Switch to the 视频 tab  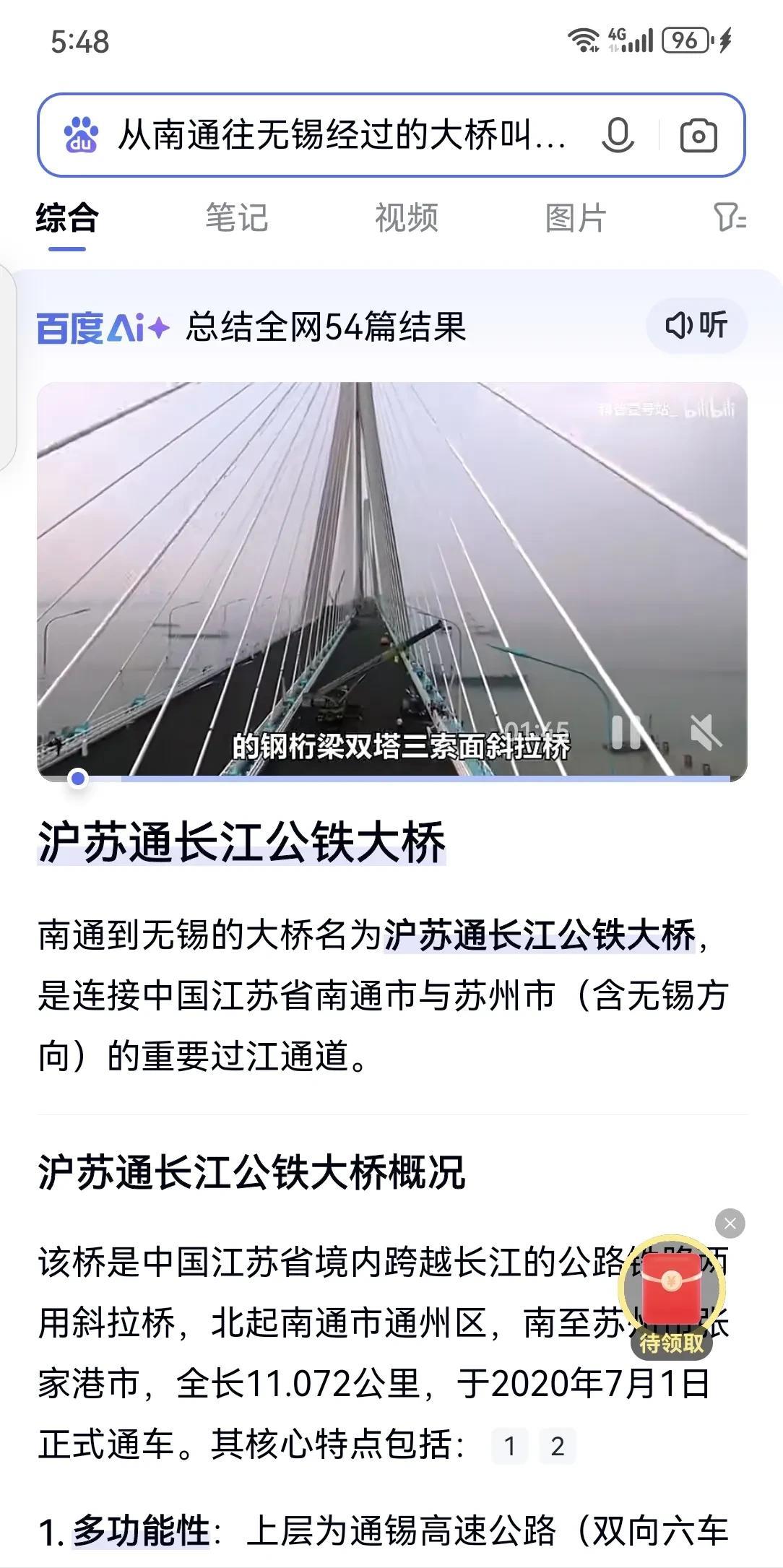click(406, 217)
